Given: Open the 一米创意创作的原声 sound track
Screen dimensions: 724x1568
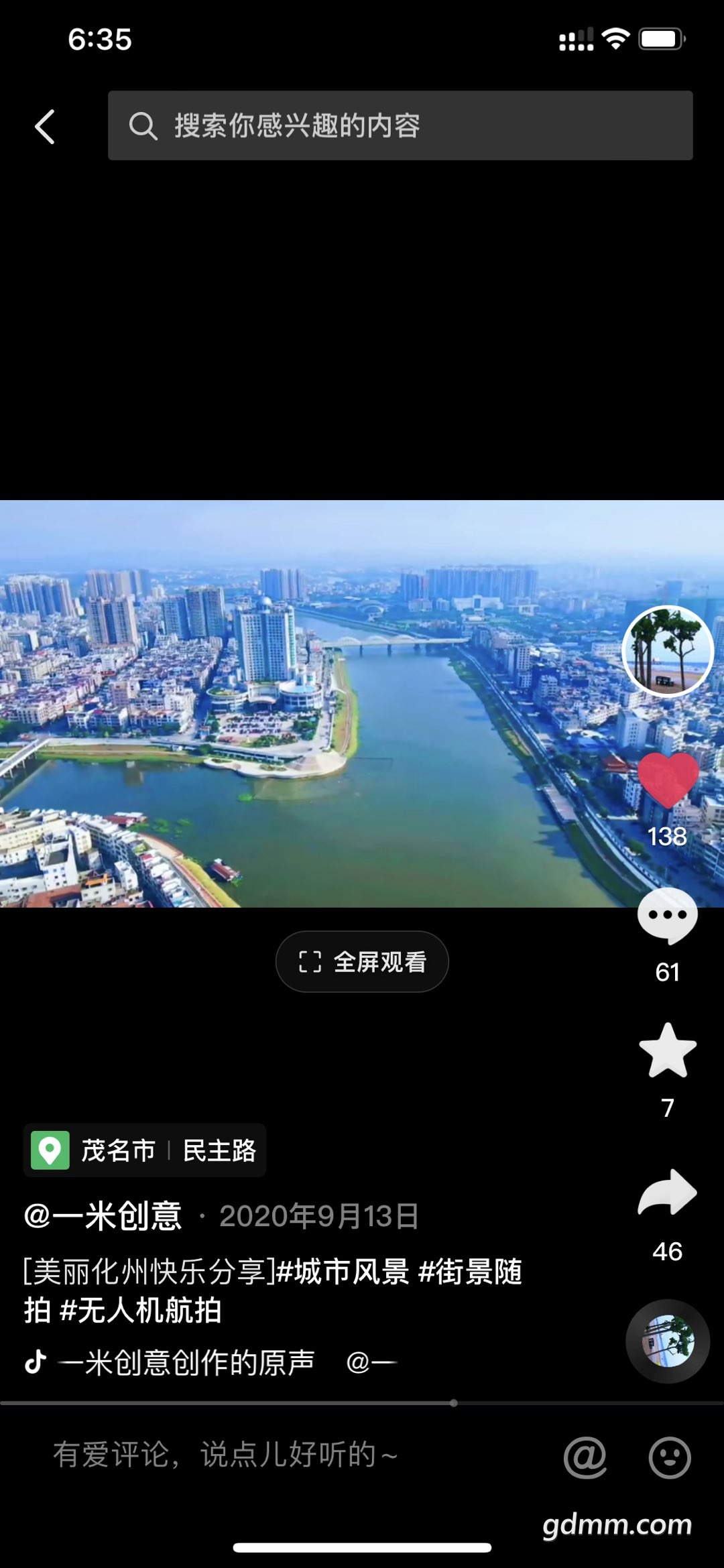Looking at the screenshot, I should click(186, 1362).
